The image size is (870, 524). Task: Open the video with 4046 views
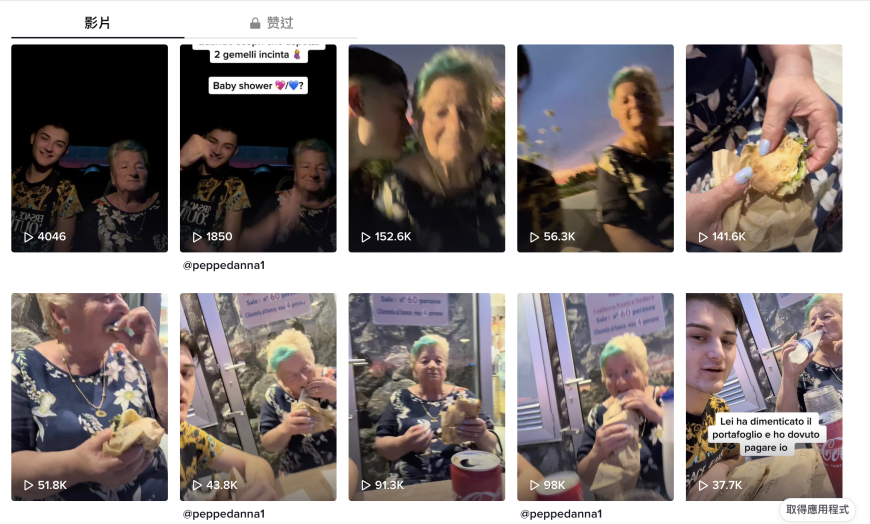(x=89, y=148)
